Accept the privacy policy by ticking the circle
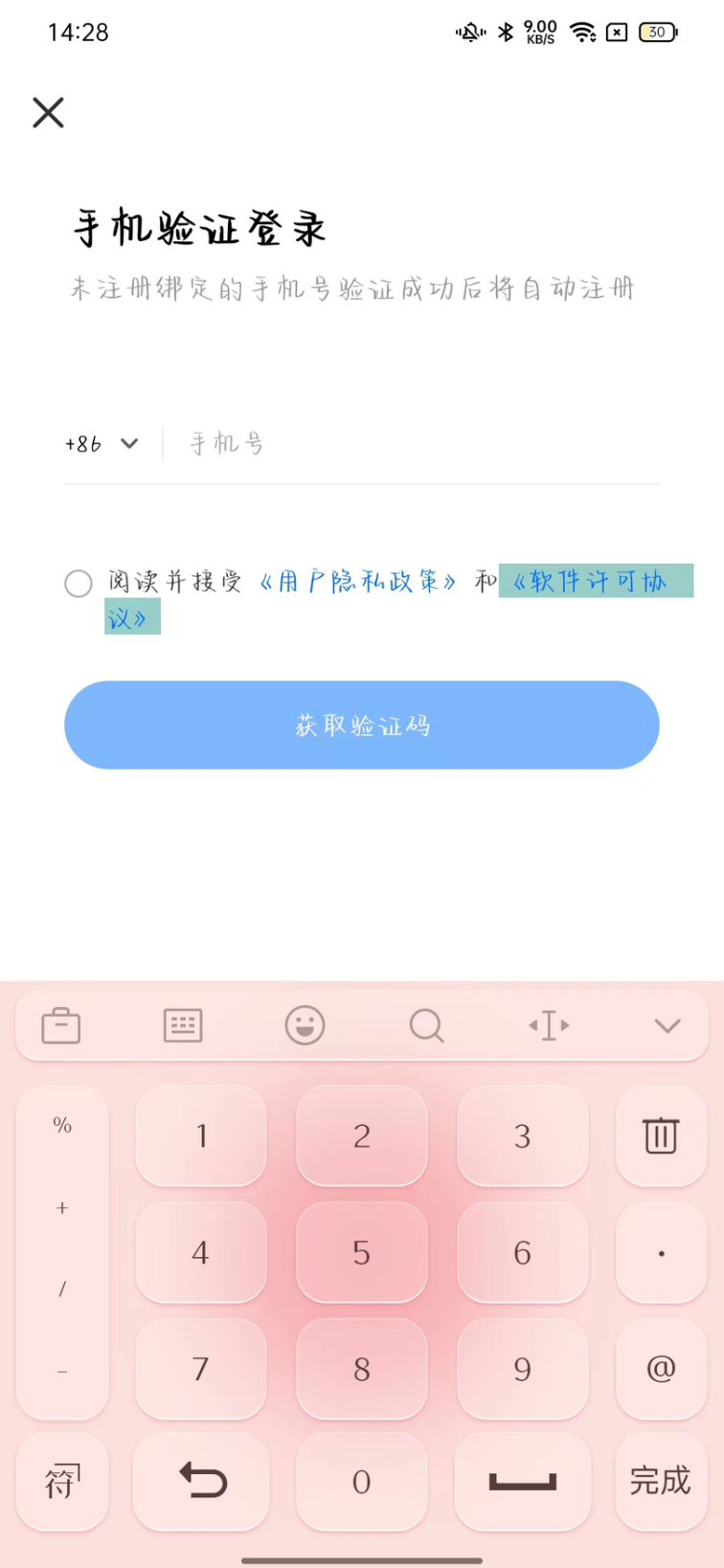This screenshot has width=724, height=1568. [x=79, y=583]
